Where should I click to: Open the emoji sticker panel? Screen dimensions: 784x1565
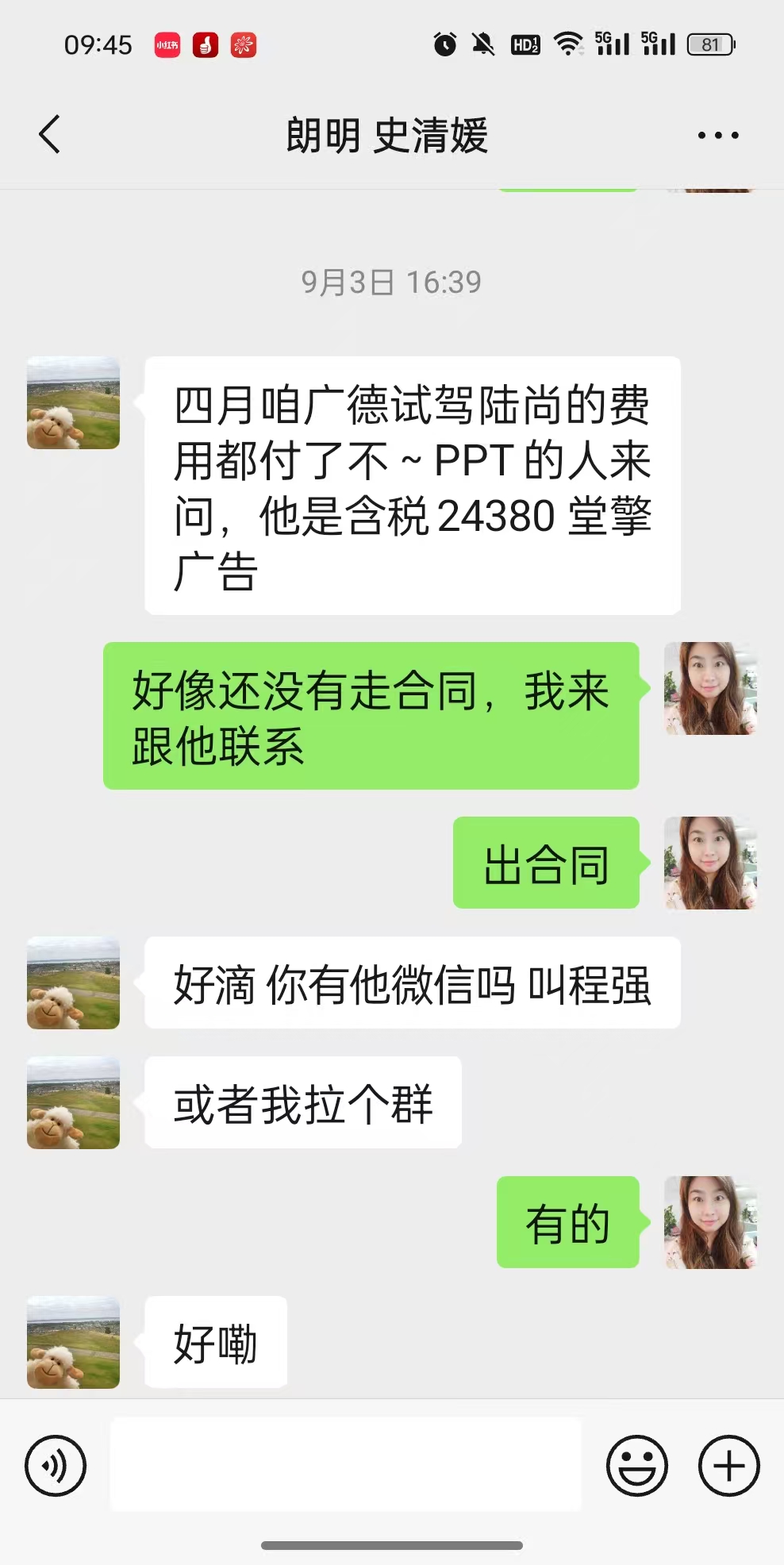pyautogui.click(x=636, y=1465)
